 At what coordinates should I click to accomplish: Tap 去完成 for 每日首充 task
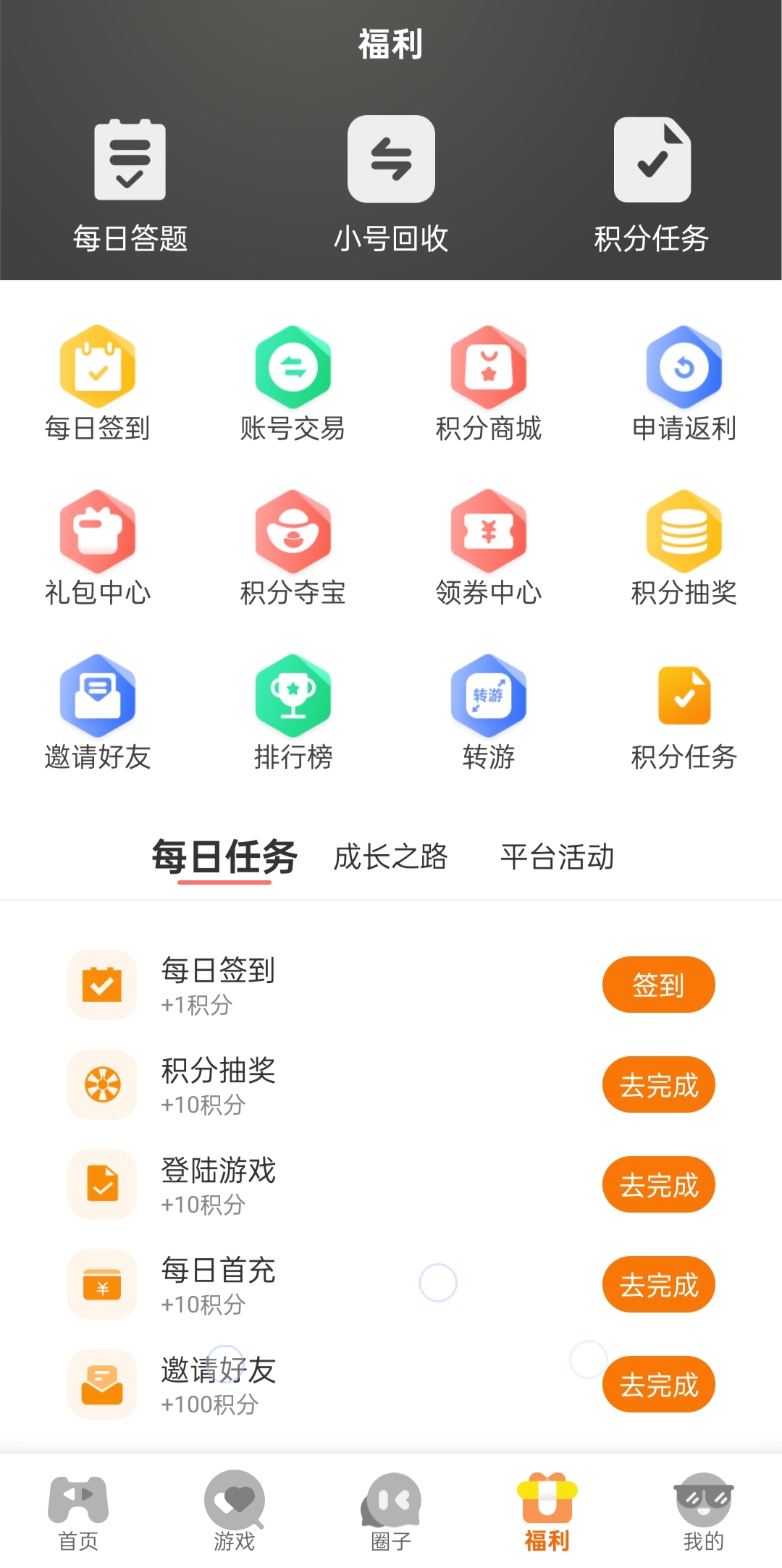tap(658, 1284)
